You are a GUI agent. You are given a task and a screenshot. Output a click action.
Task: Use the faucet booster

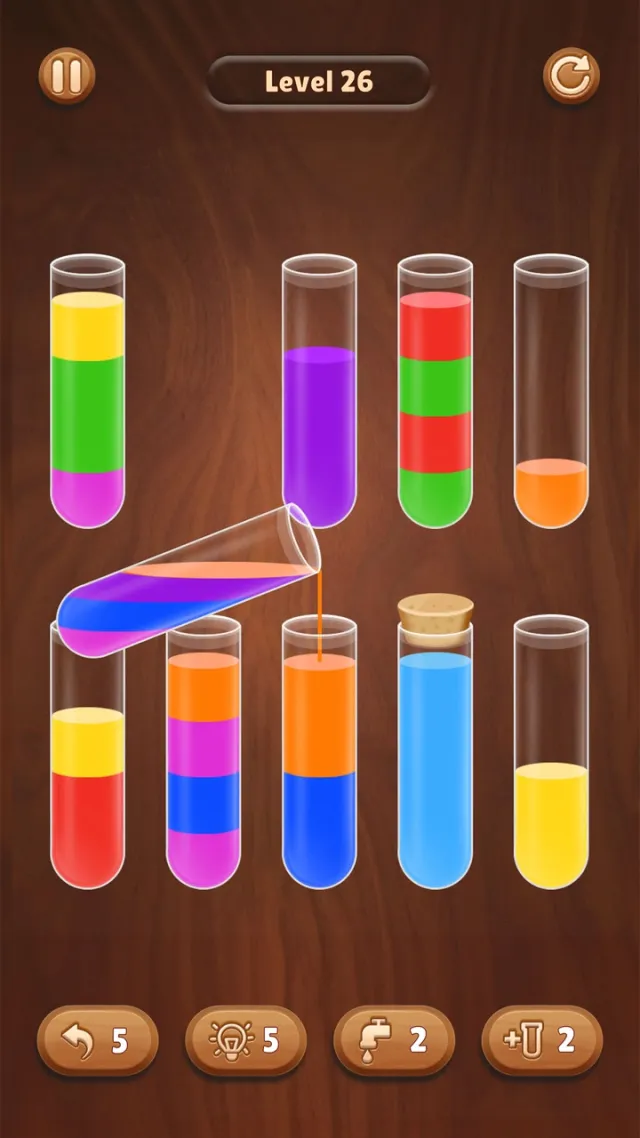[x=393, y=1040]
